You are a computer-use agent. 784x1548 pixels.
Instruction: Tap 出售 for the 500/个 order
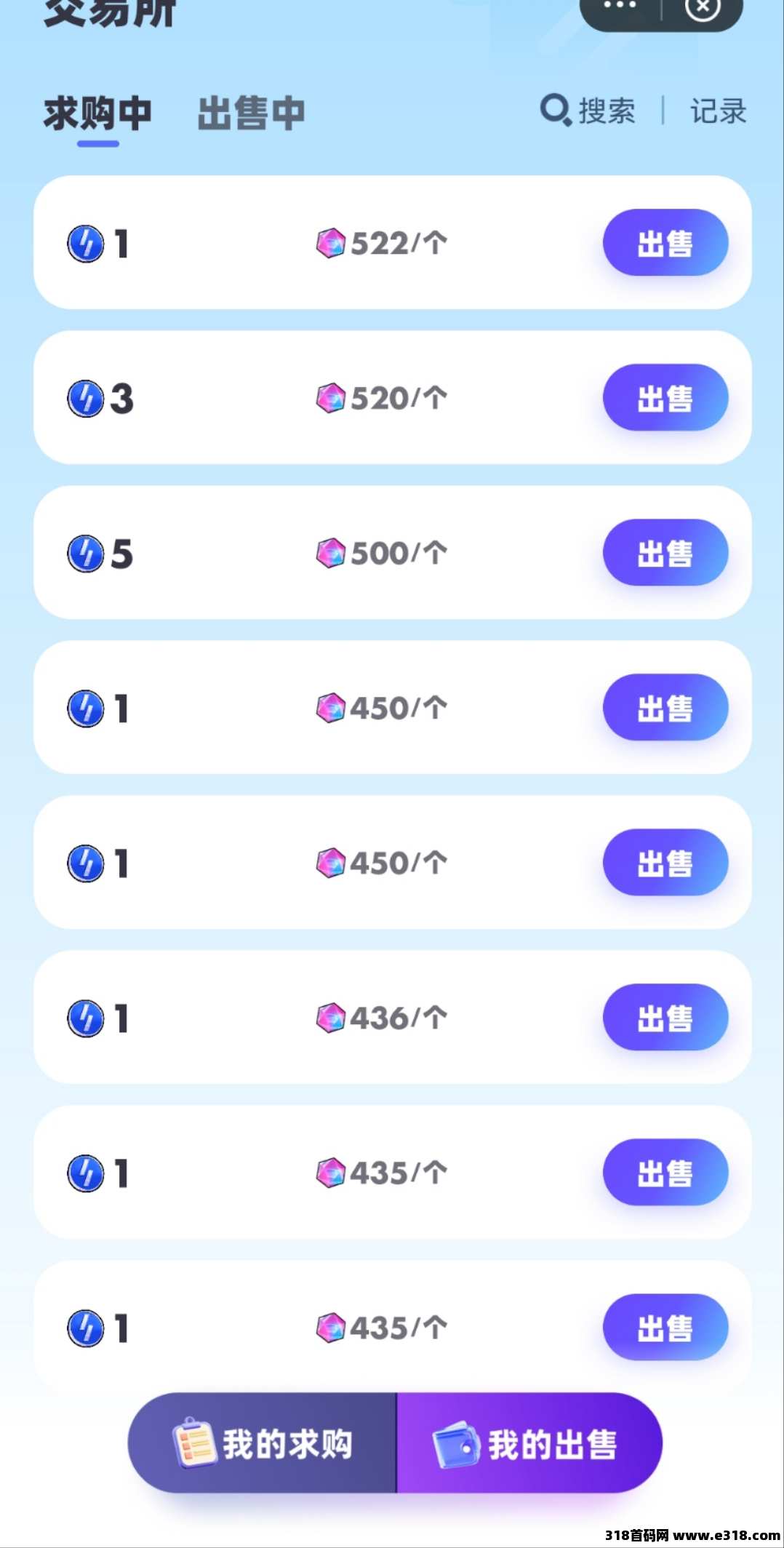click(665, 553)
